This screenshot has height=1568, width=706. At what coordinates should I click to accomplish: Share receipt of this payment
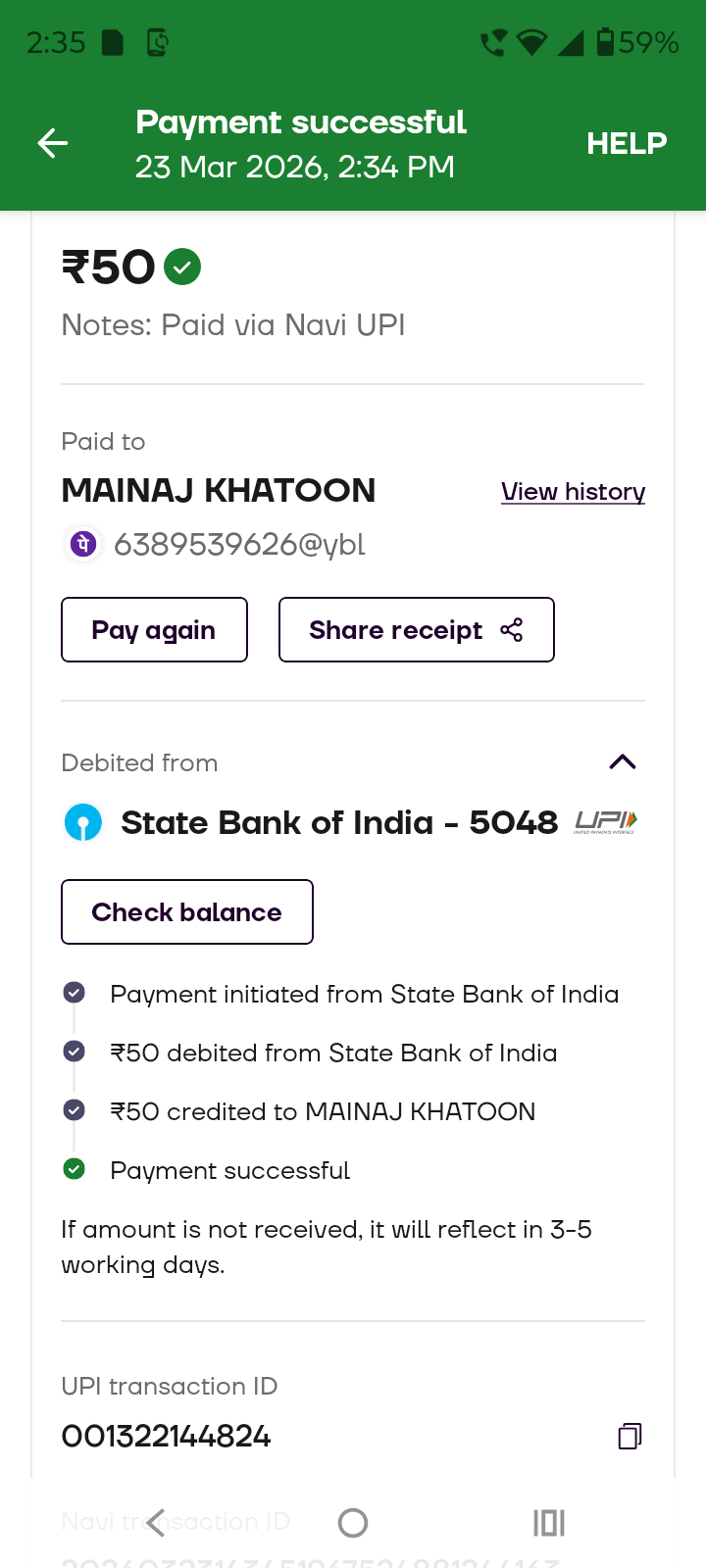coord(416,630)
